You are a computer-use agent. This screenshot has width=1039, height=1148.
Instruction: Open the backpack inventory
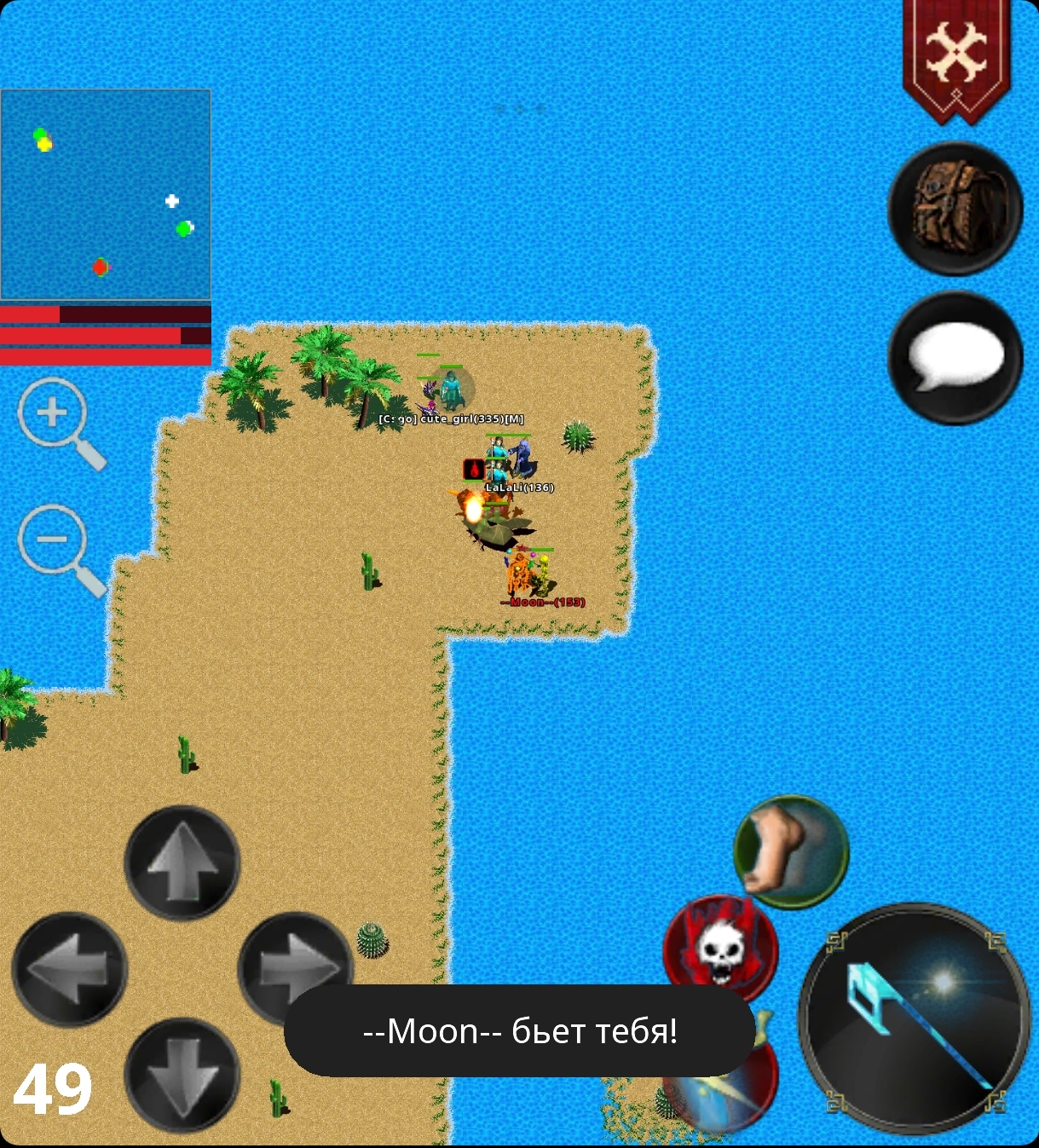955,209
